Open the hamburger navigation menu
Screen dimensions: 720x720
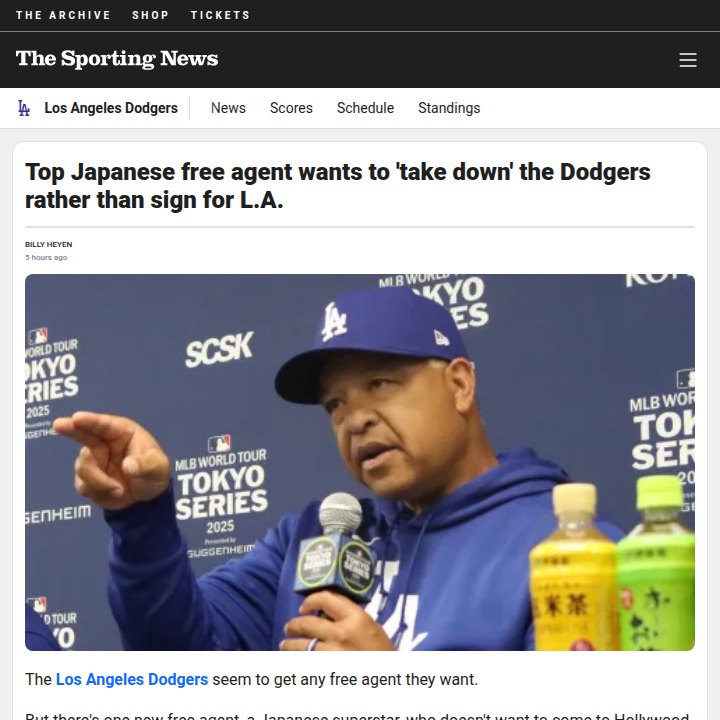(x=688, y=60)
